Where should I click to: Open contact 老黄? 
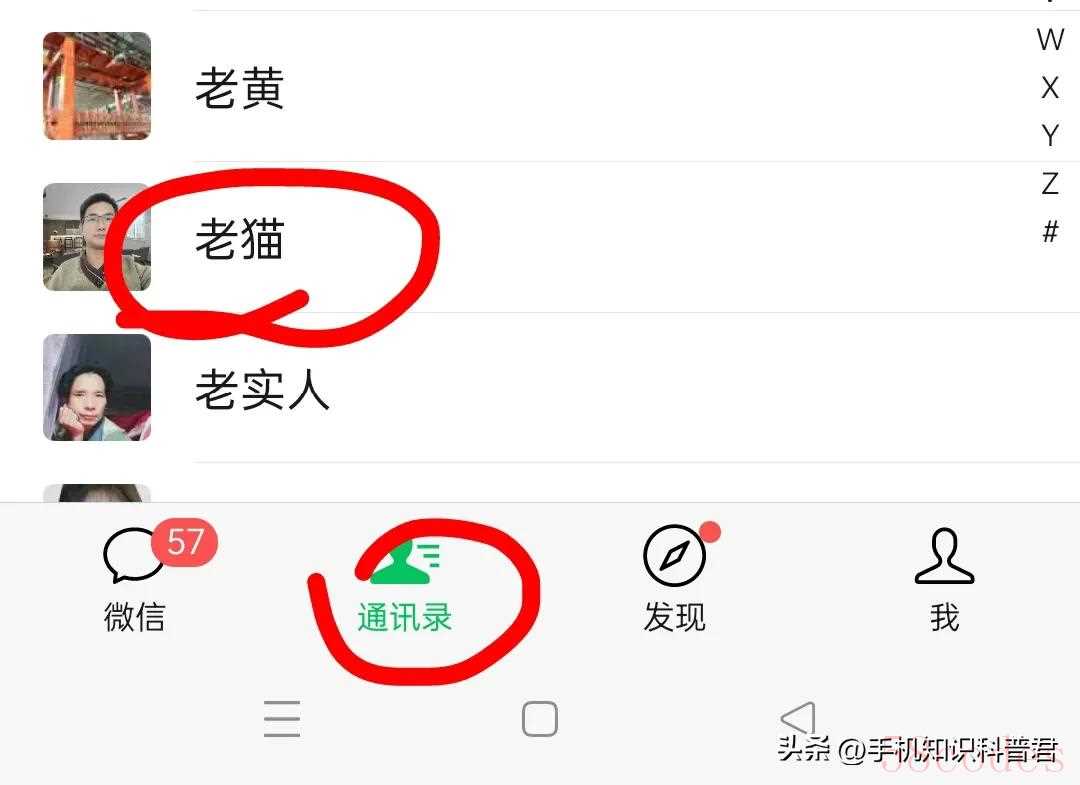pyautogui.click(x=240, y=88)
